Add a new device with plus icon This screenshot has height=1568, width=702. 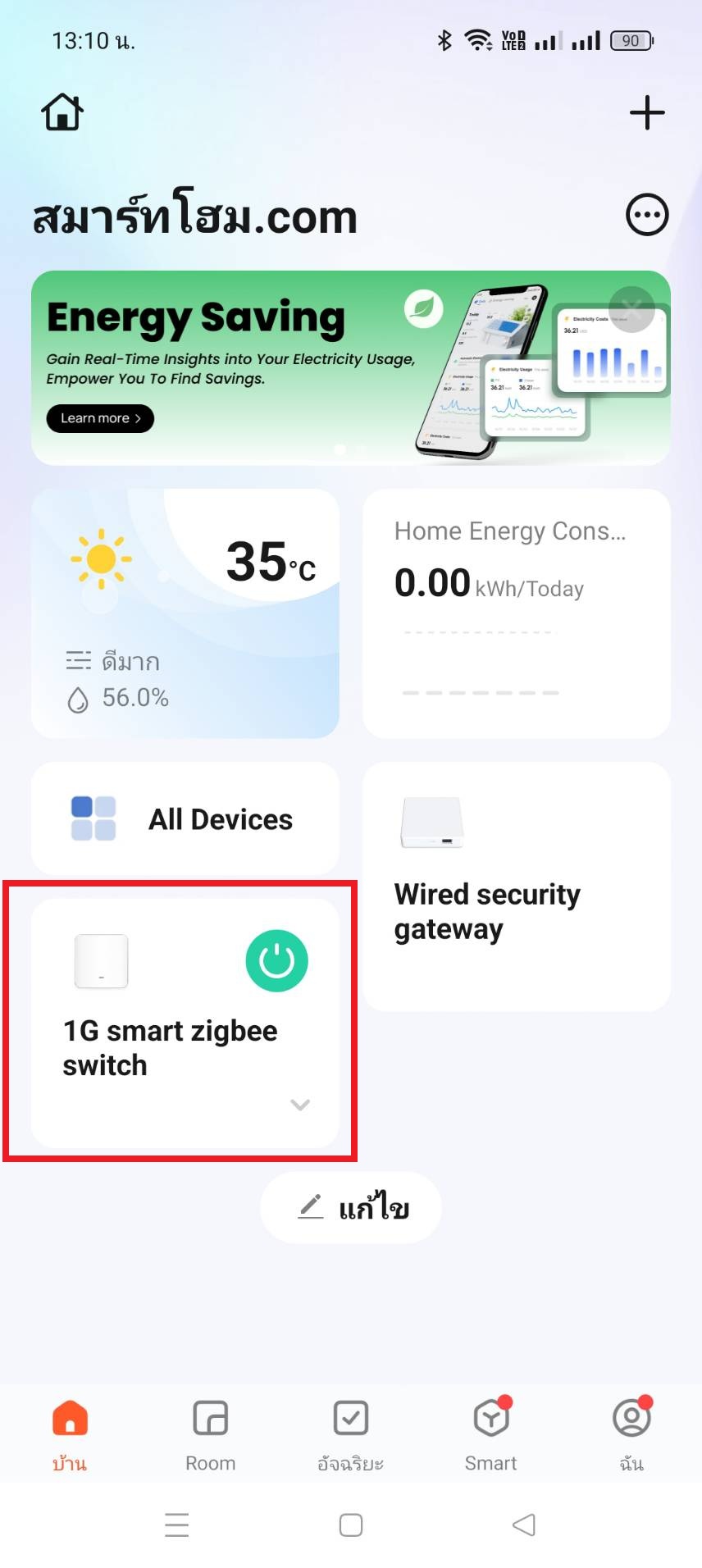646,112
